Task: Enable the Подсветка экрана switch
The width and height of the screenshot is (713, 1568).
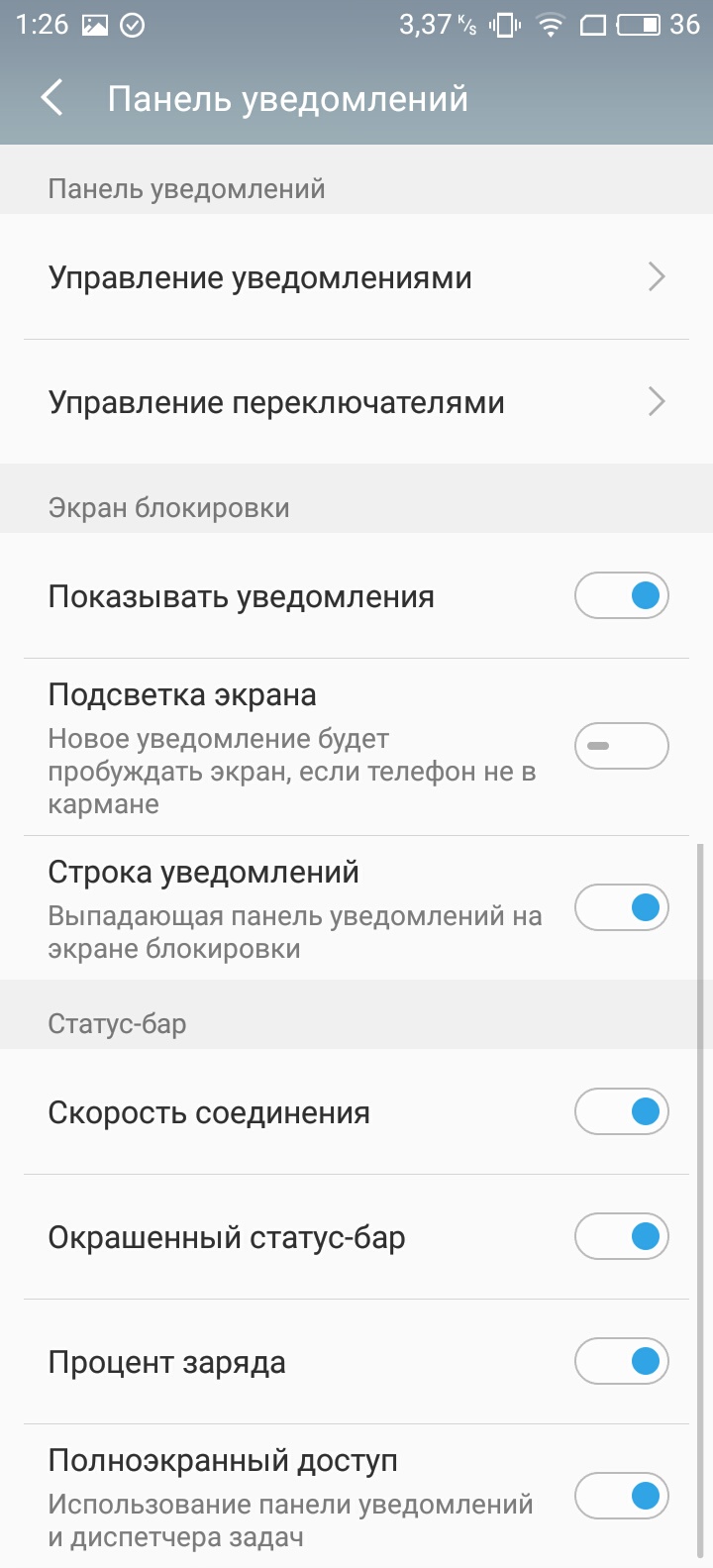Action: click(x=622, y=746)
